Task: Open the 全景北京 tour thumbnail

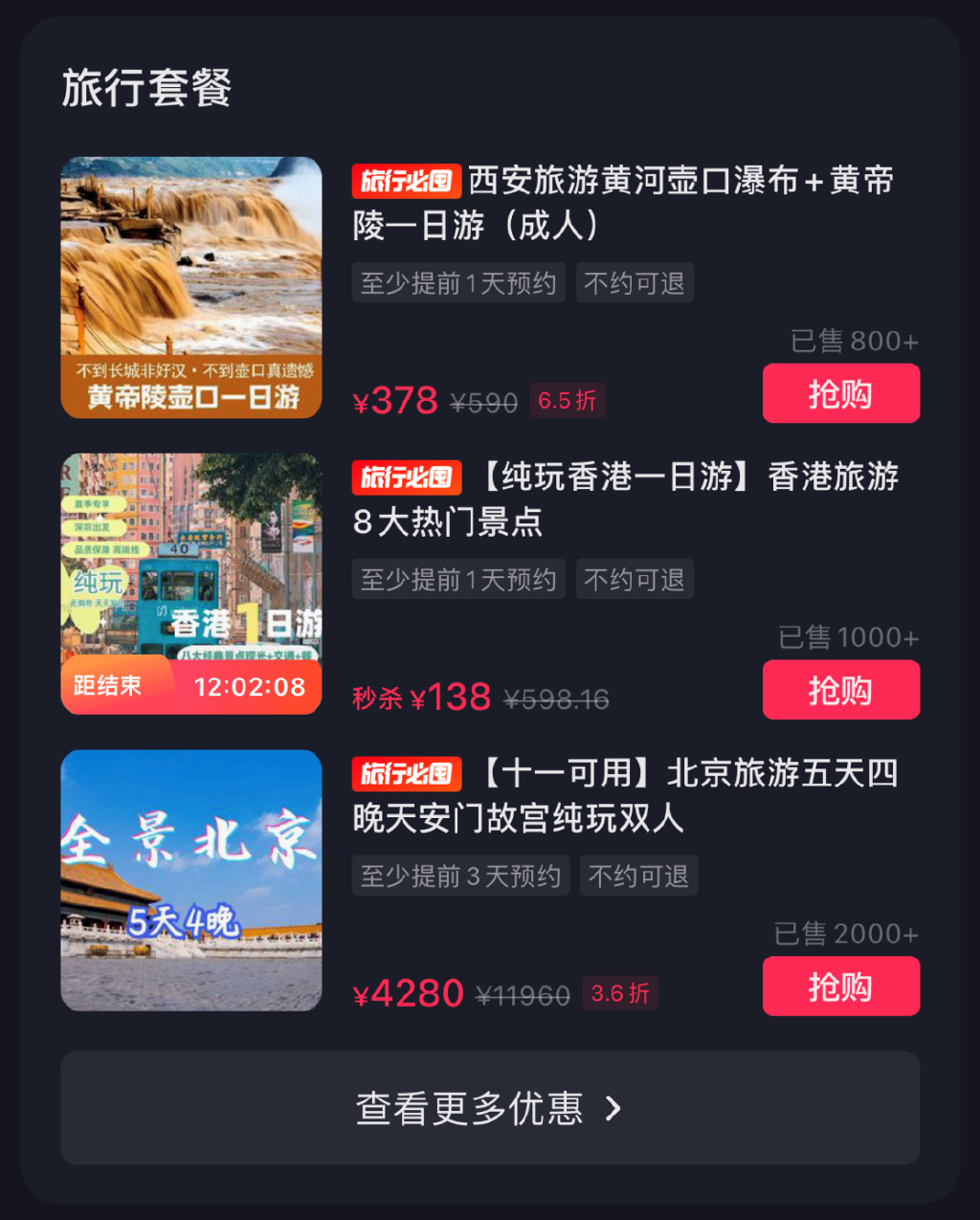Action: [x=190, y=880]
